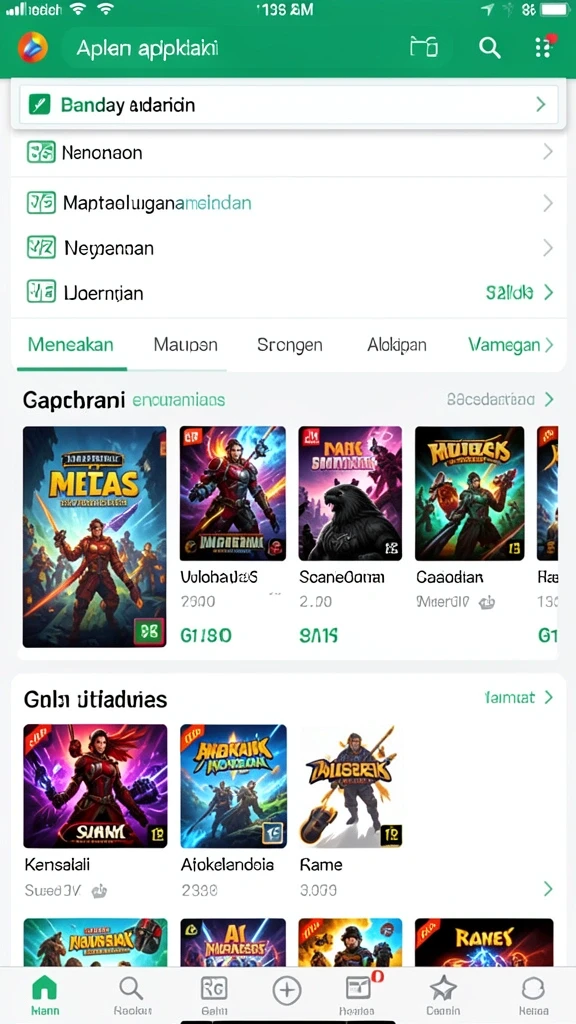
Task: Open the large MELAS game card
Action: [x=95, y=537]
